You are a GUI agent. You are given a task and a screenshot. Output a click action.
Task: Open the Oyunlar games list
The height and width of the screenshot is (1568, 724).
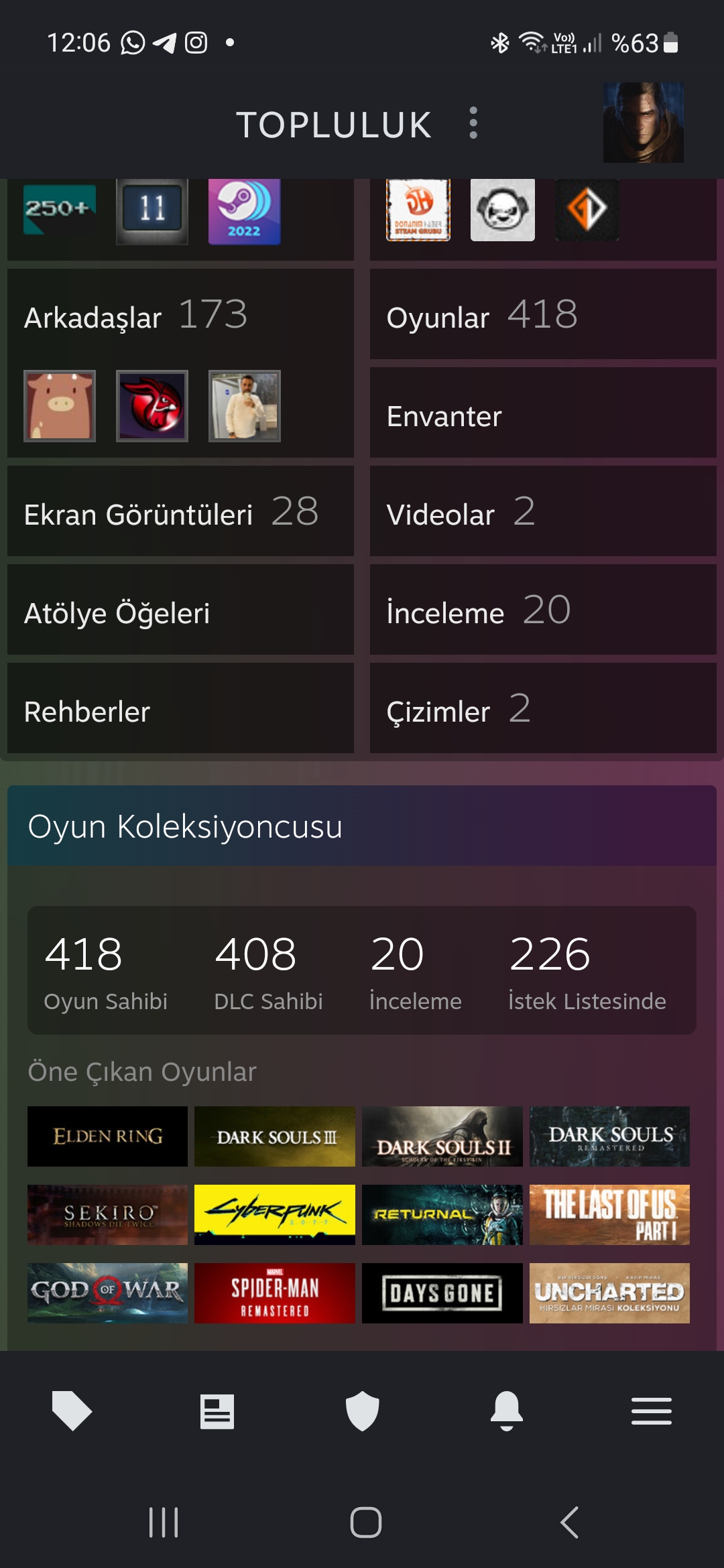pos(543,314)
